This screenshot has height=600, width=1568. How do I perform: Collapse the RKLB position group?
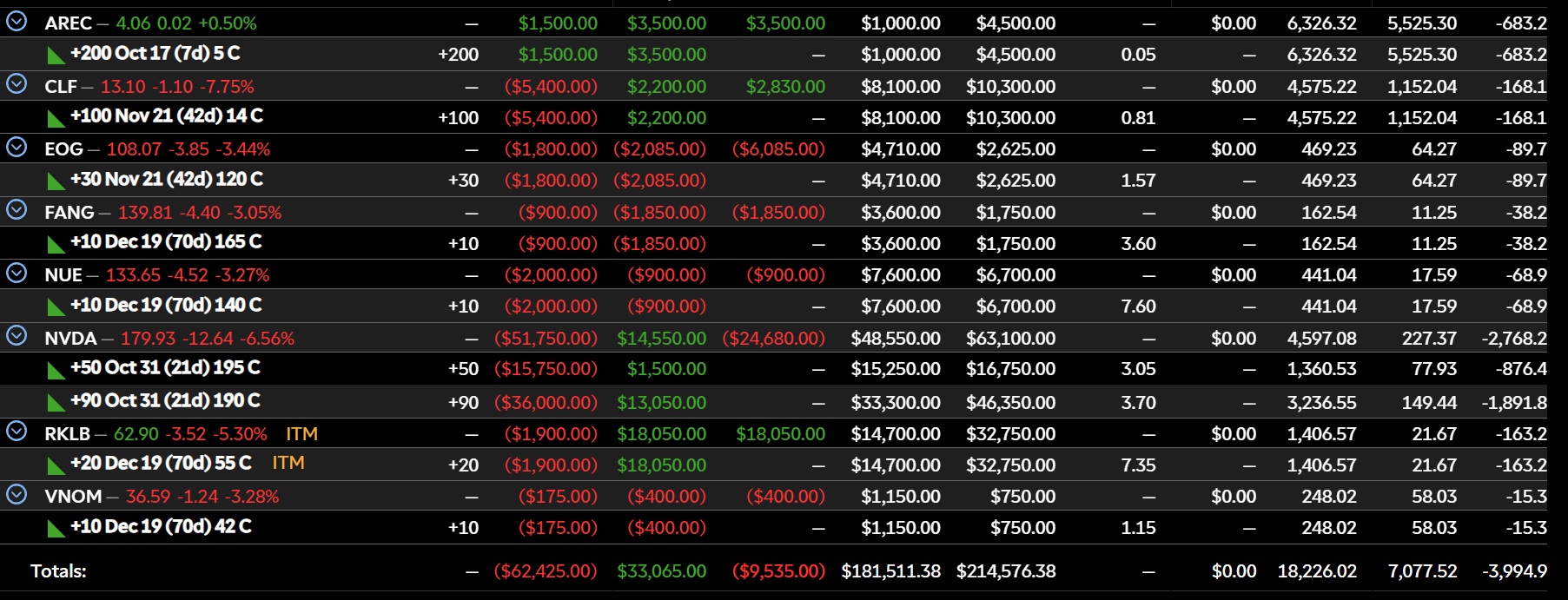[17, 432]
